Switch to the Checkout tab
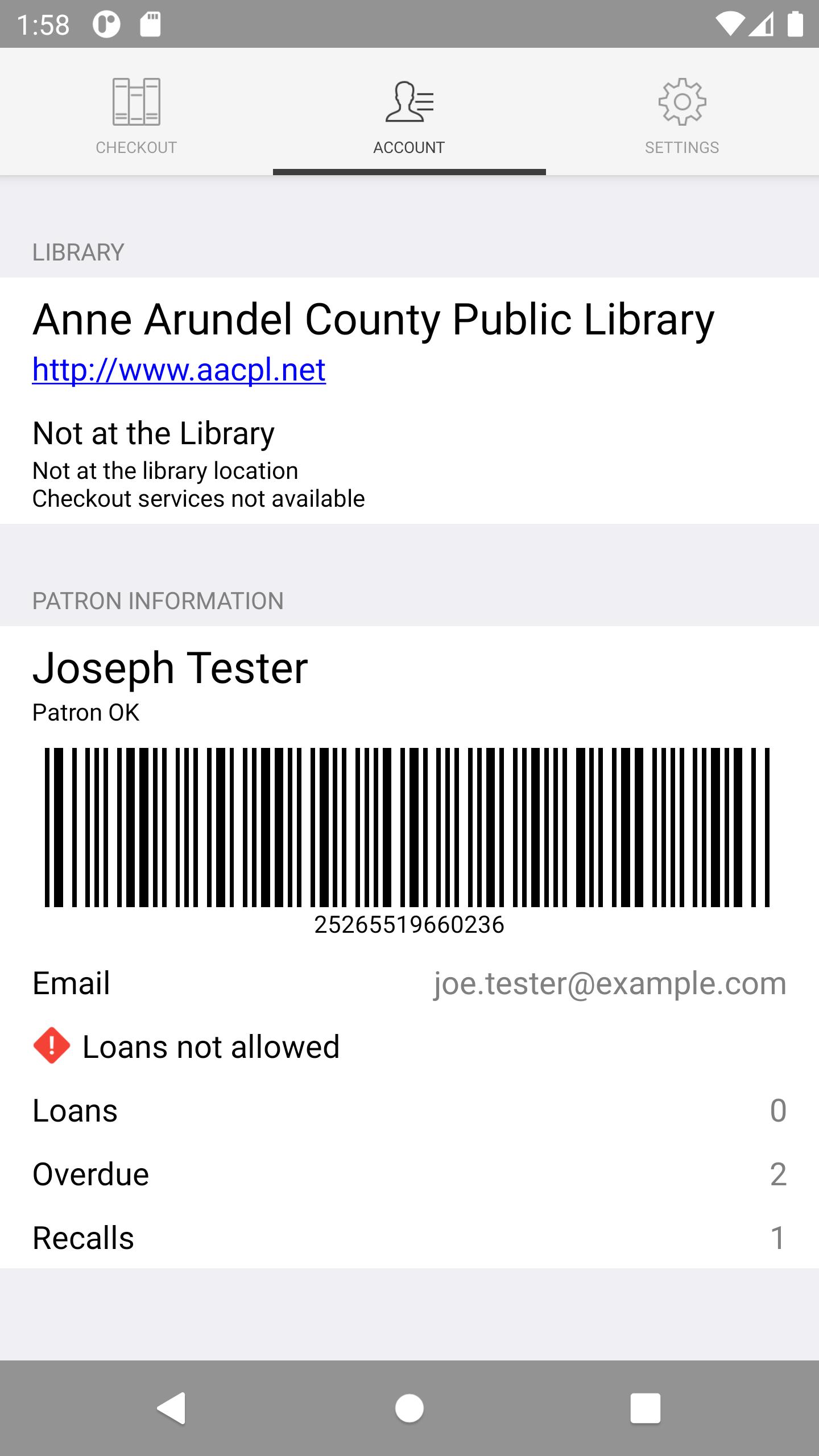This screenshot has width=819, height=1456. [x=136, y=112]
